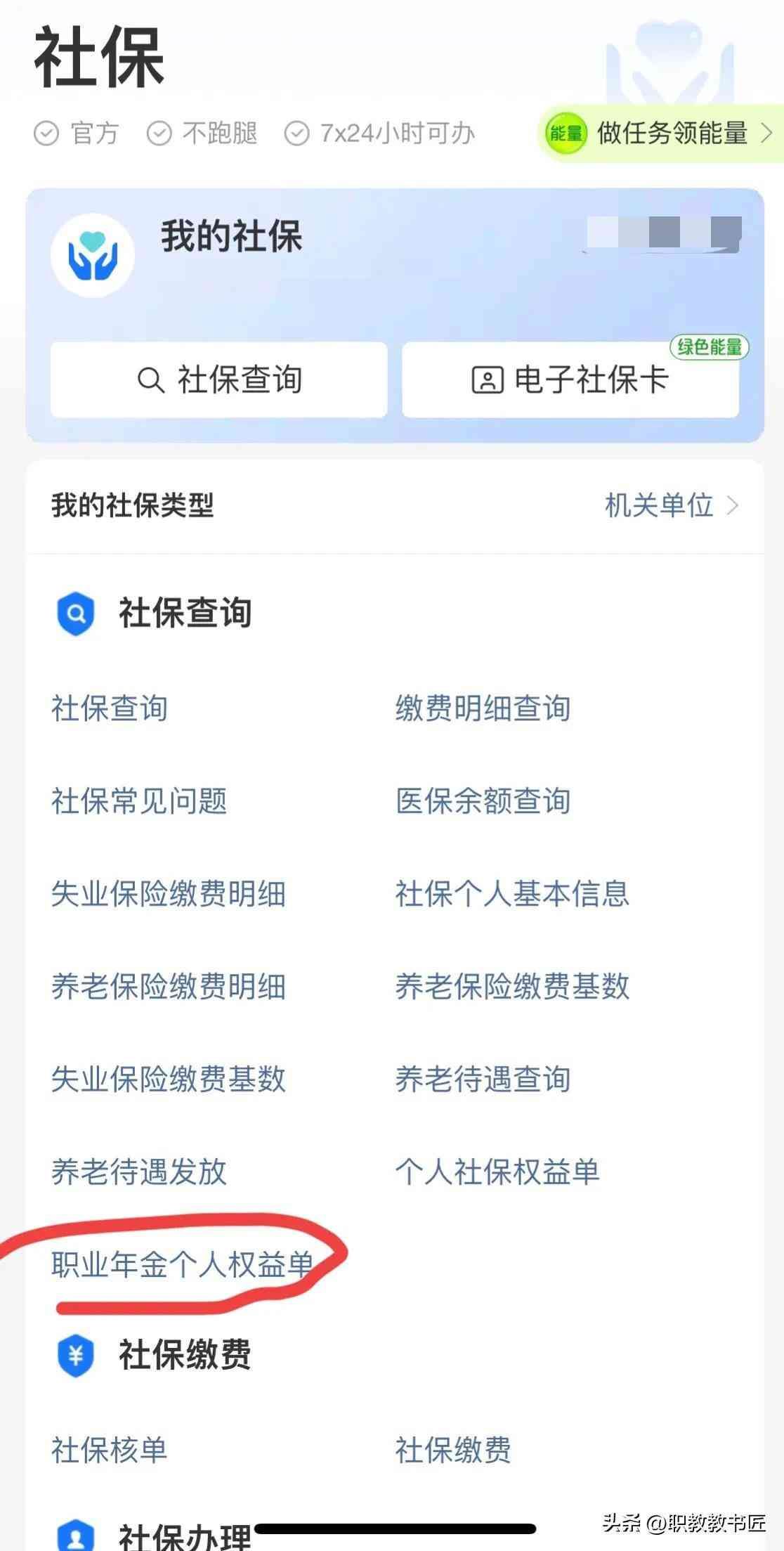Open the 养老待遇查询 link
Image resolution: width=784 pixels, height=1551 pixels.
pos(481,1079)
